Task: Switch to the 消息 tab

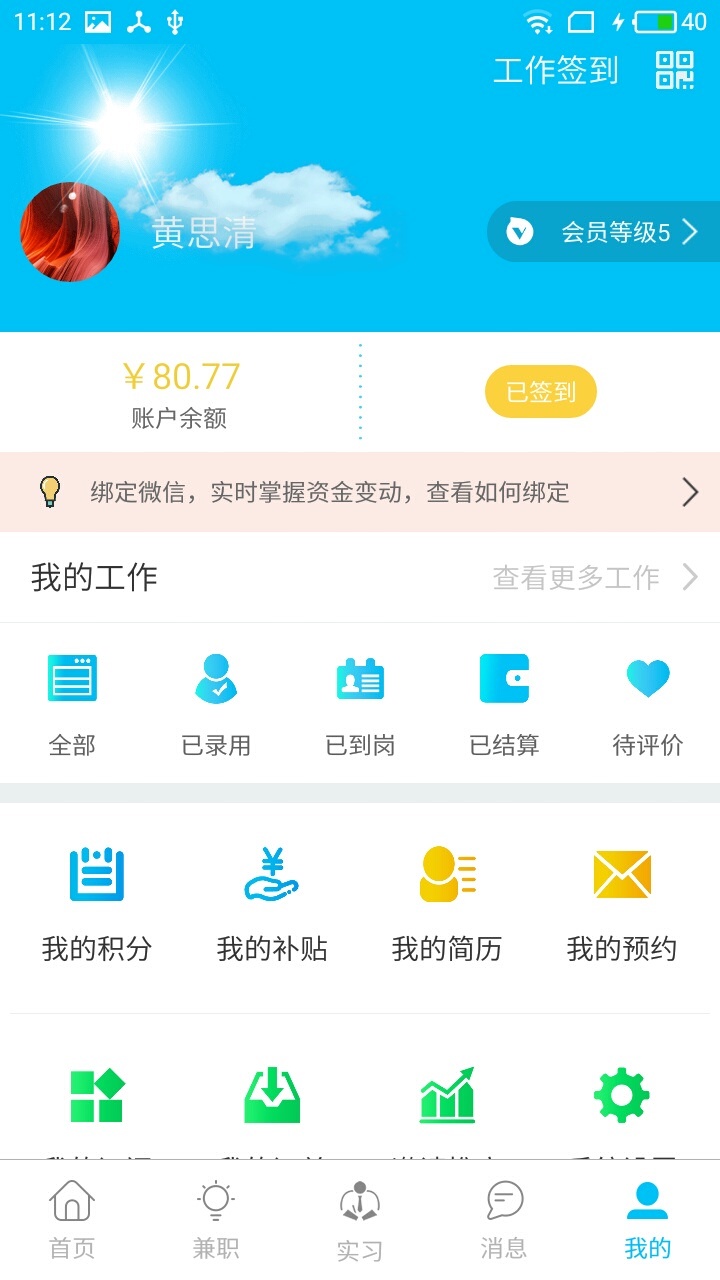Action: (504, 1220)
